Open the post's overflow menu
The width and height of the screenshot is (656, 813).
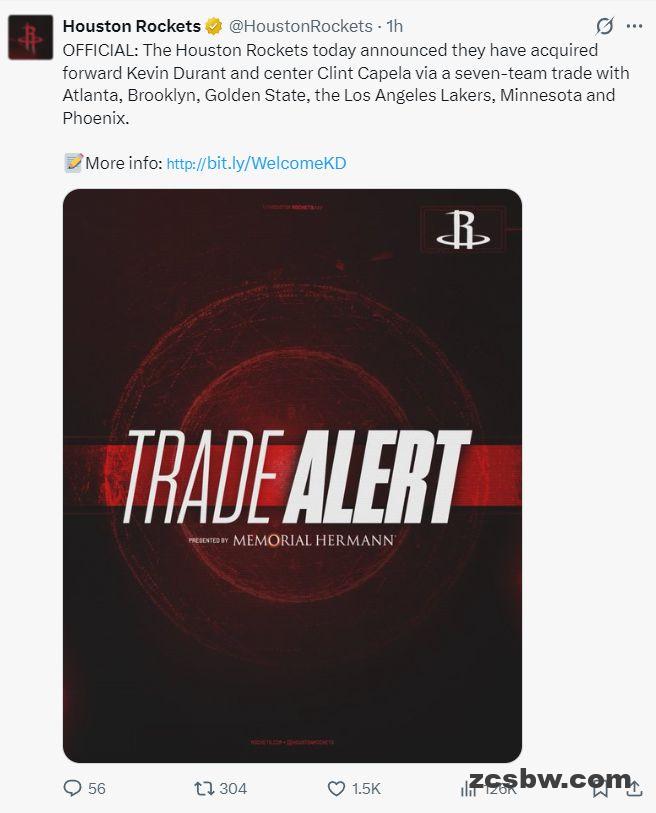[x=634, y=26]
